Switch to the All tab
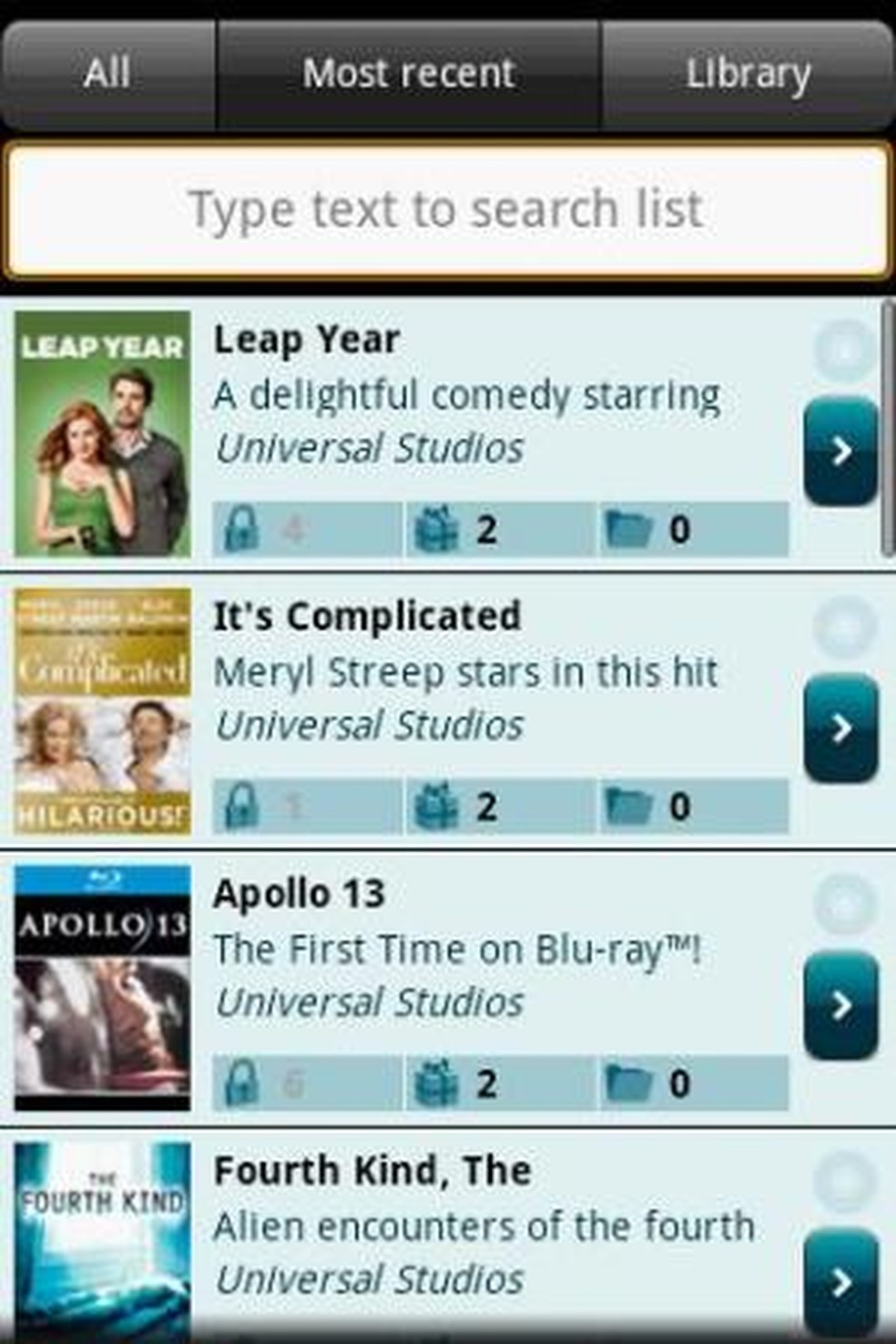 click(x=107, y=75)
